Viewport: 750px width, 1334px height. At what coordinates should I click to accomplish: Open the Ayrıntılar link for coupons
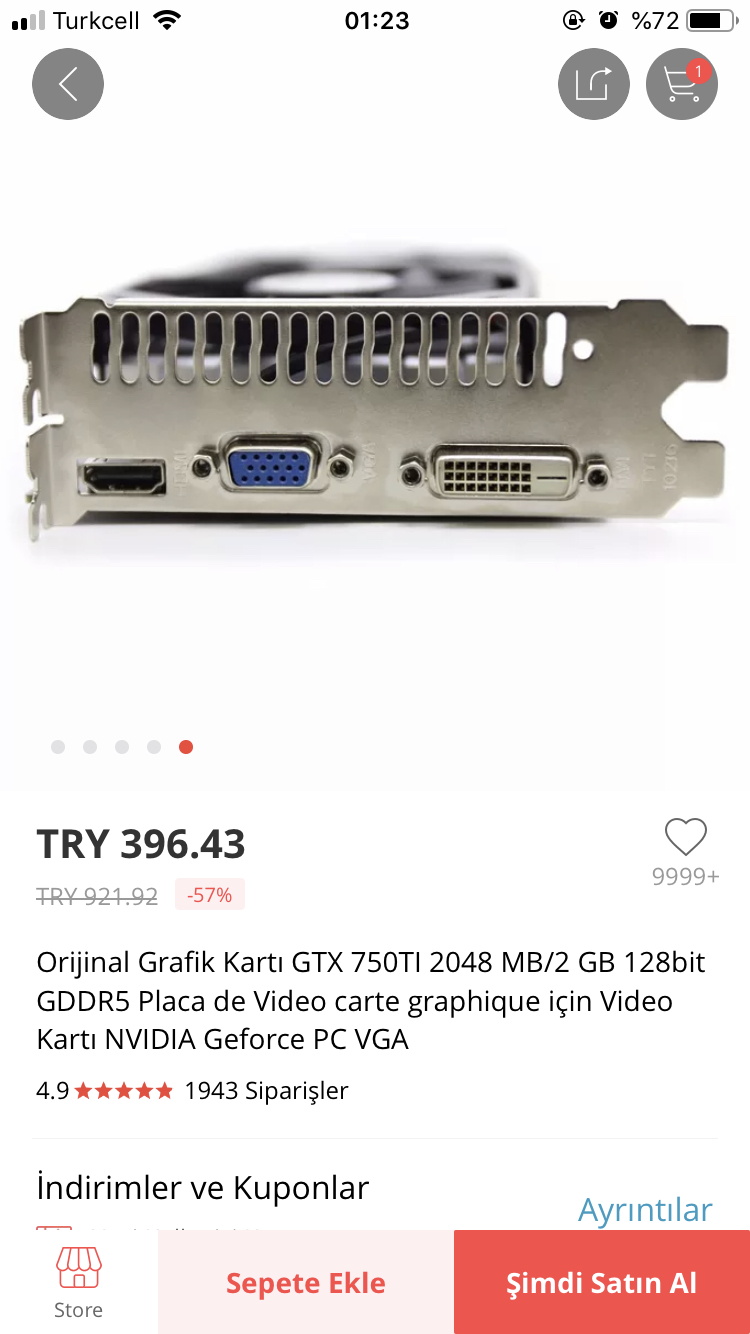(645, 1209)
